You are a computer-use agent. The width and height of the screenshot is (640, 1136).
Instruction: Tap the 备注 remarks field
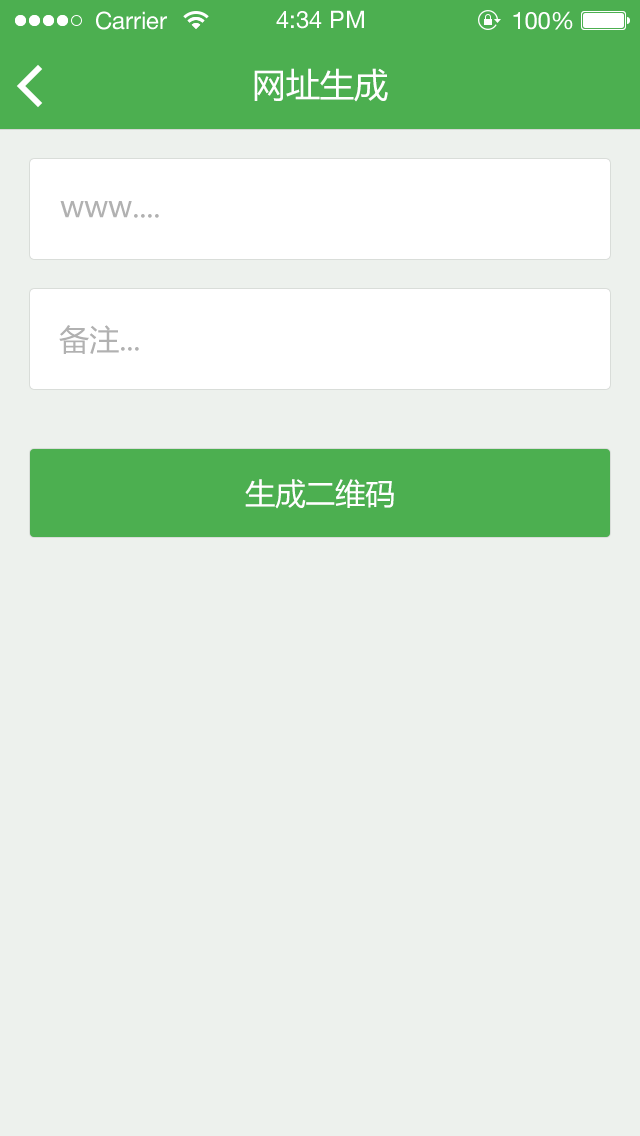[x=320, y=339]
